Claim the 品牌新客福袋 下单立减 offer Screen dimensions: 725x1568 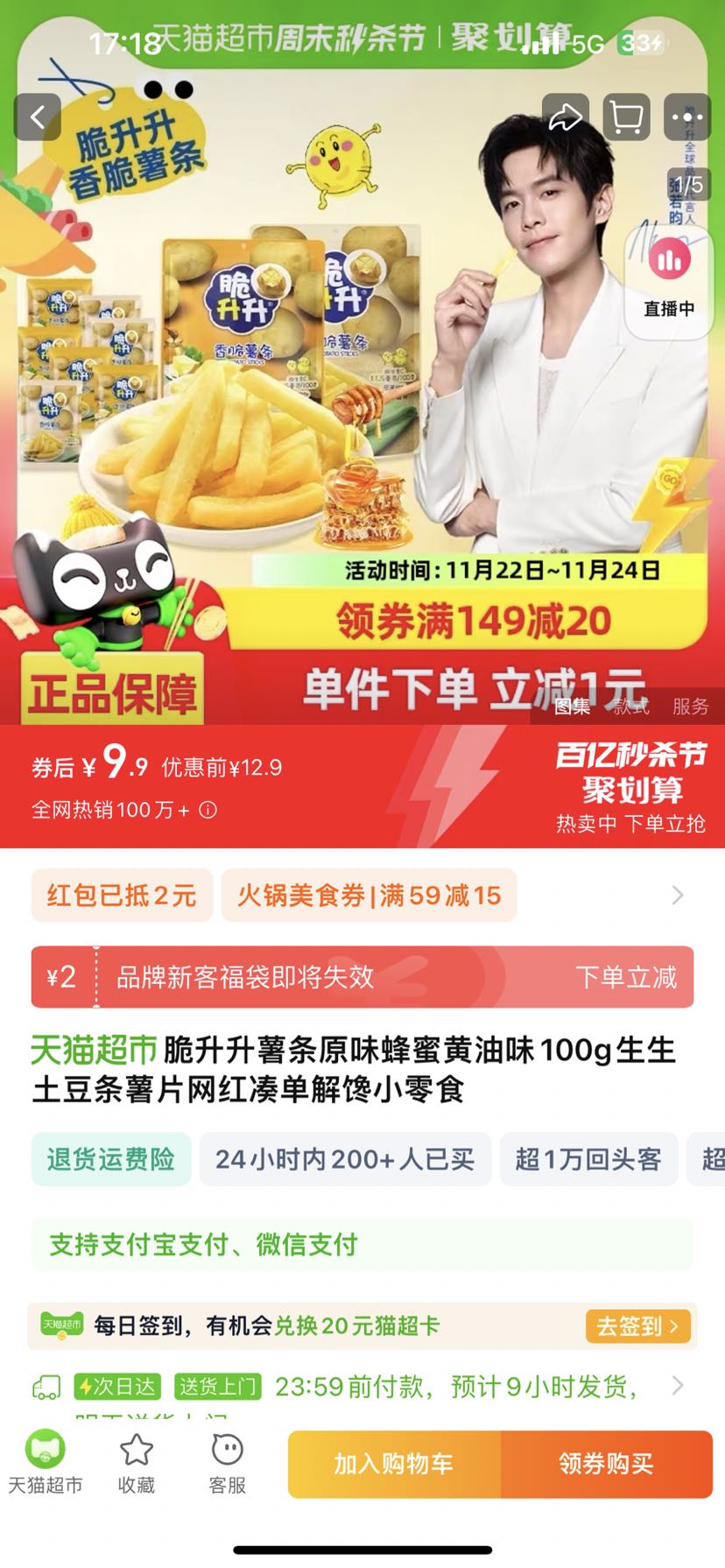point(625,977)
